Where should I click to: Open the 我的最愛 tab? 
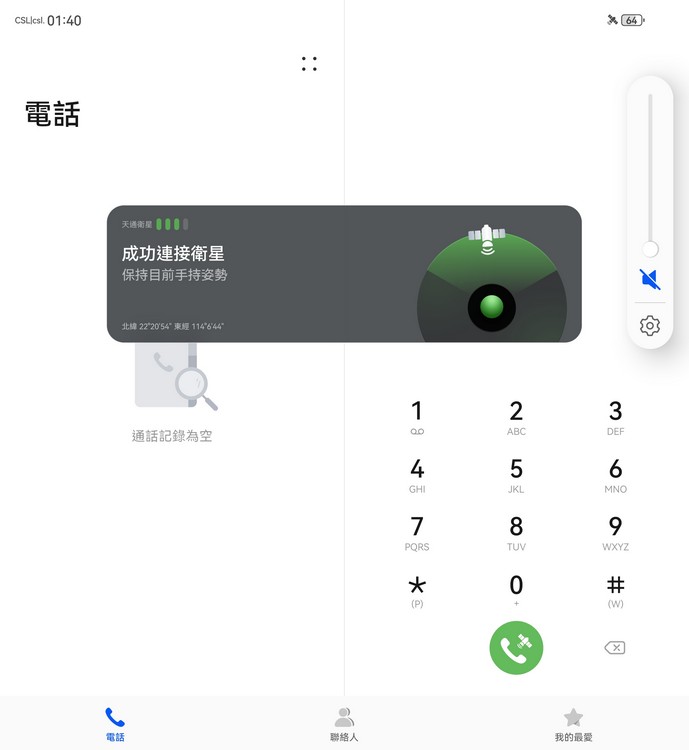coord(573,724)
